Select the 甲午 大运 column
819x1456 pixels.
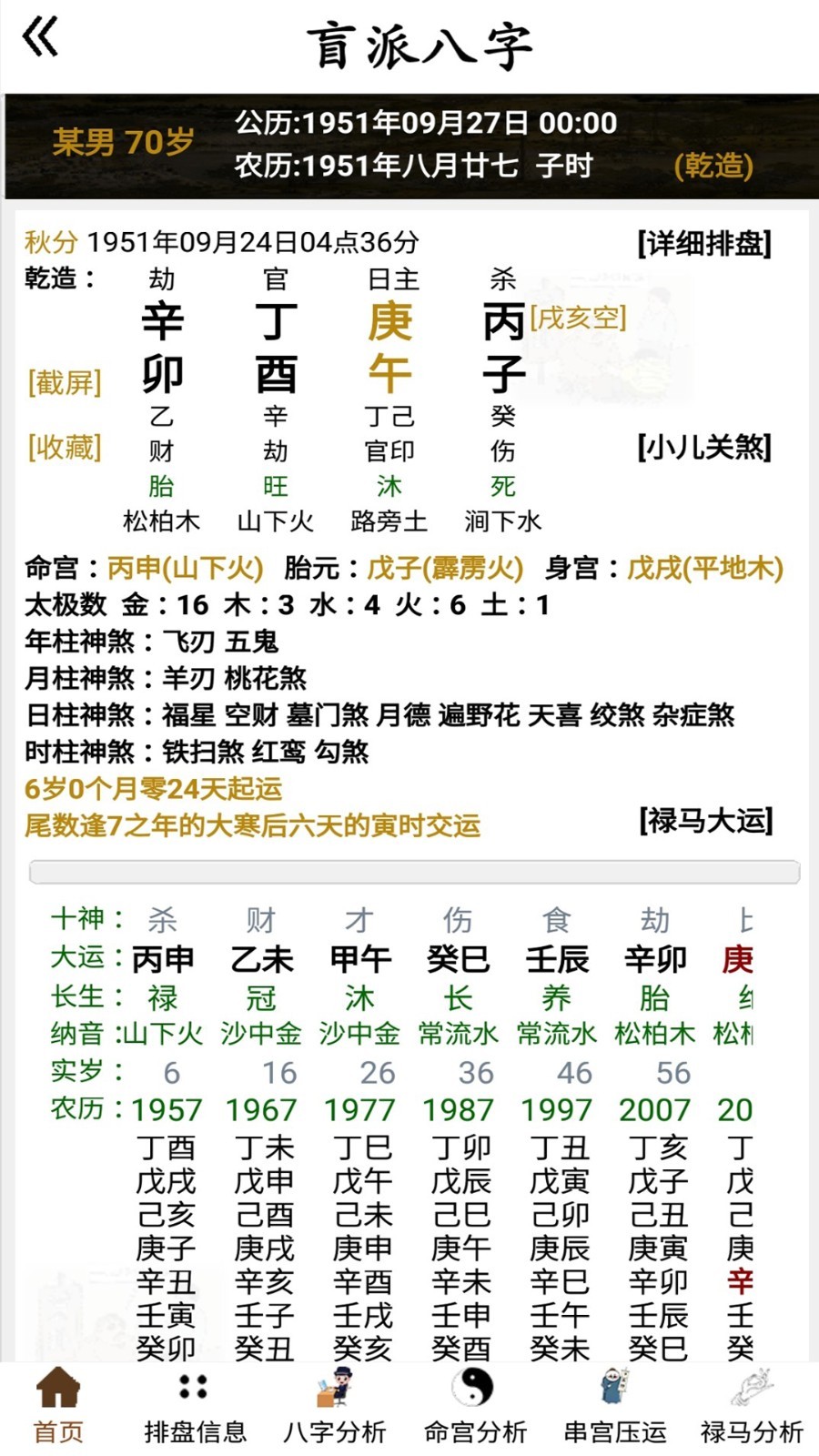359,958
